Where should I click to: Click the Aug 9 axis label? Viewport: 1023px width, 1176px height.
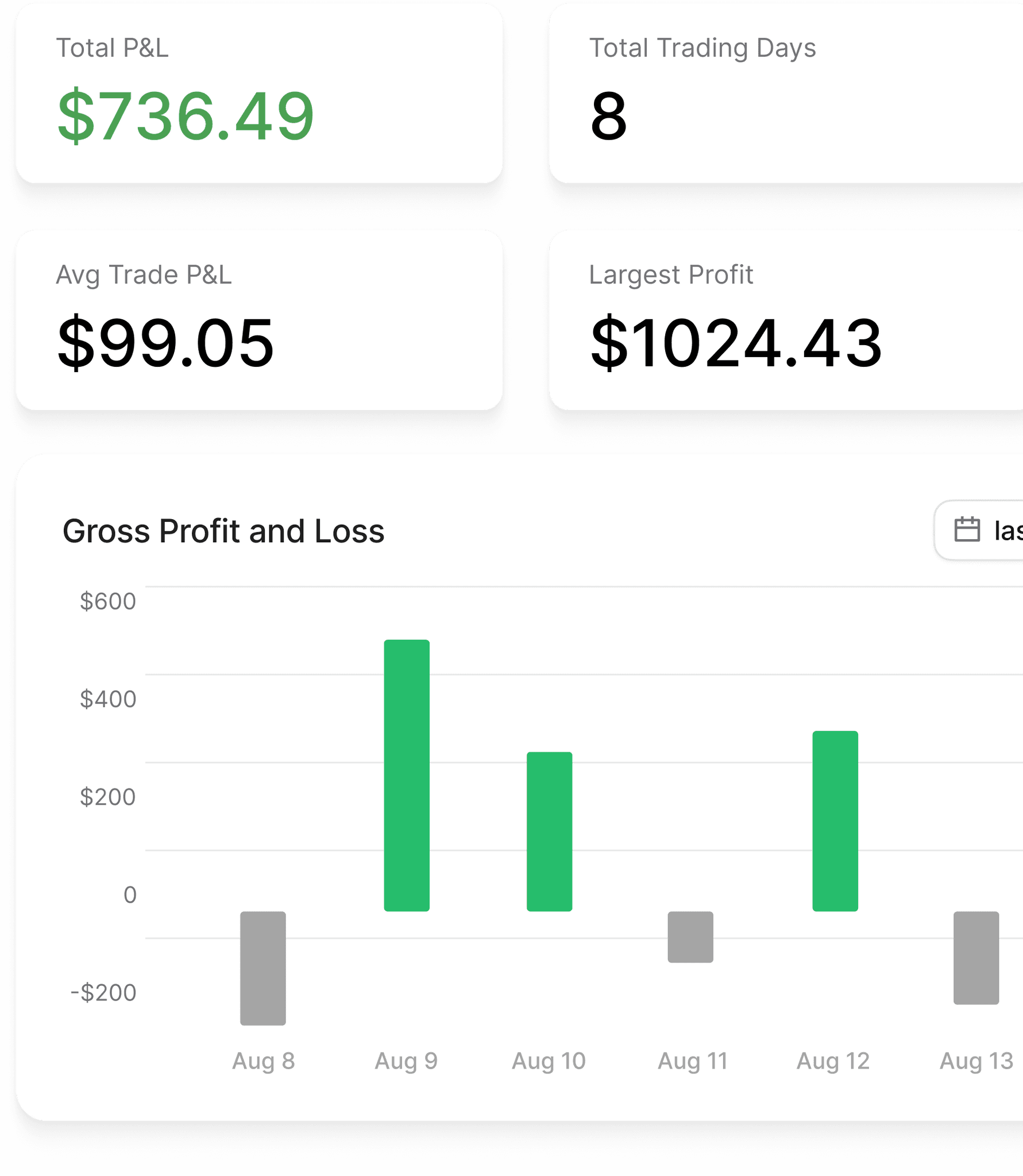click(x=406, y=1061)
